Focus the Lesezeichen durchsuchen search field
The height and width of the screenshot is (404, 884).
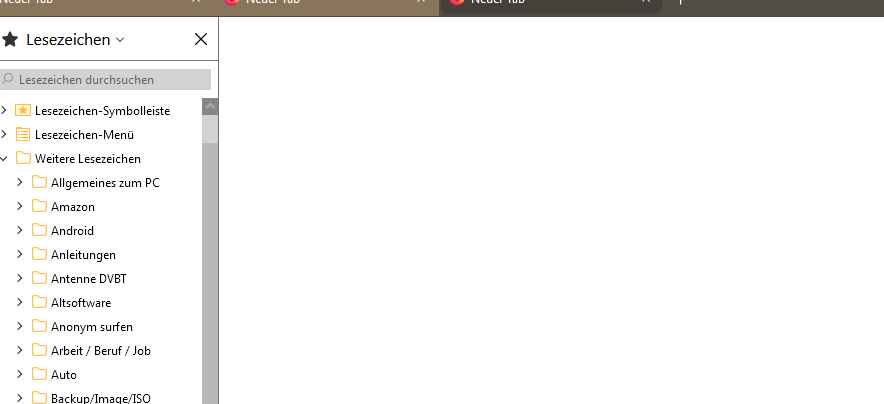click(110, 79)
